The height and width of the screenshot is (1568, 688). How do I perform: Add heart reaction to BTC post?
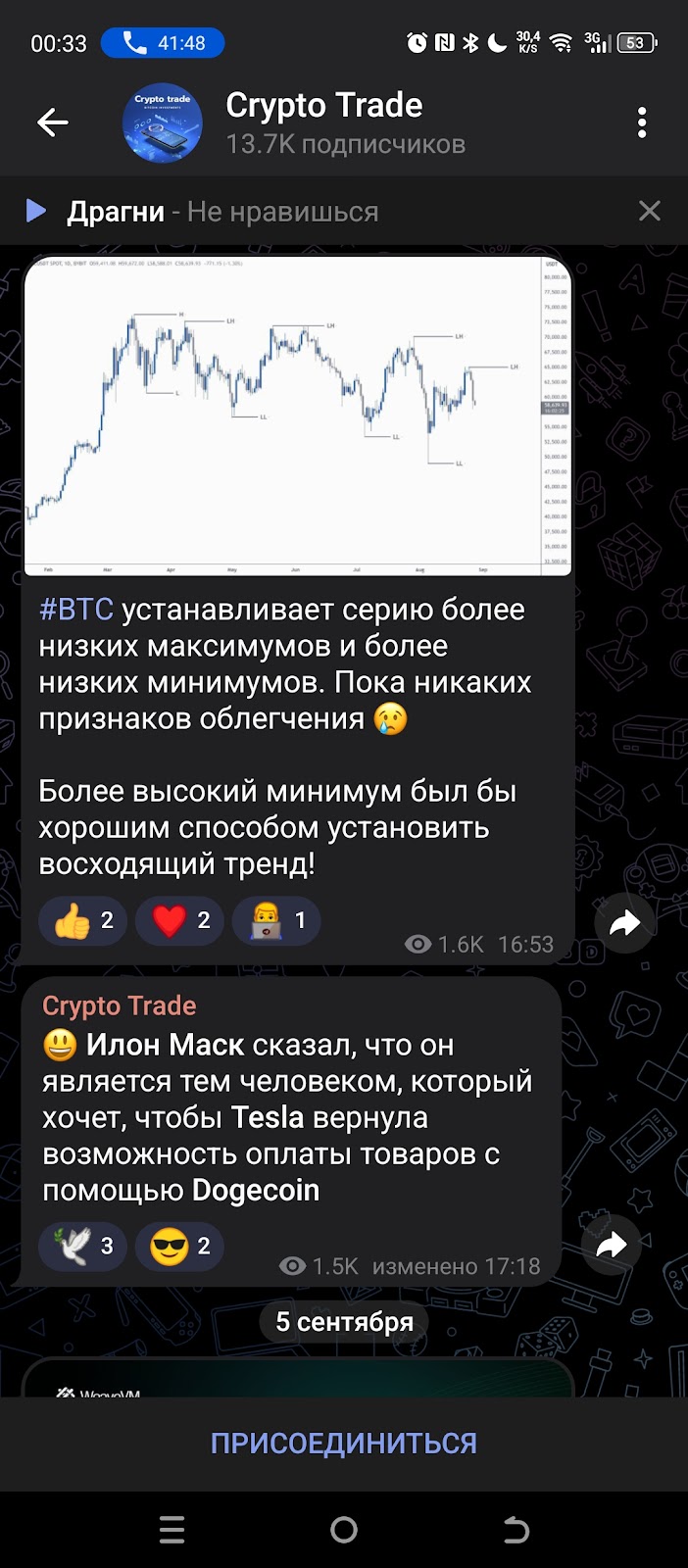coord(179,920)
